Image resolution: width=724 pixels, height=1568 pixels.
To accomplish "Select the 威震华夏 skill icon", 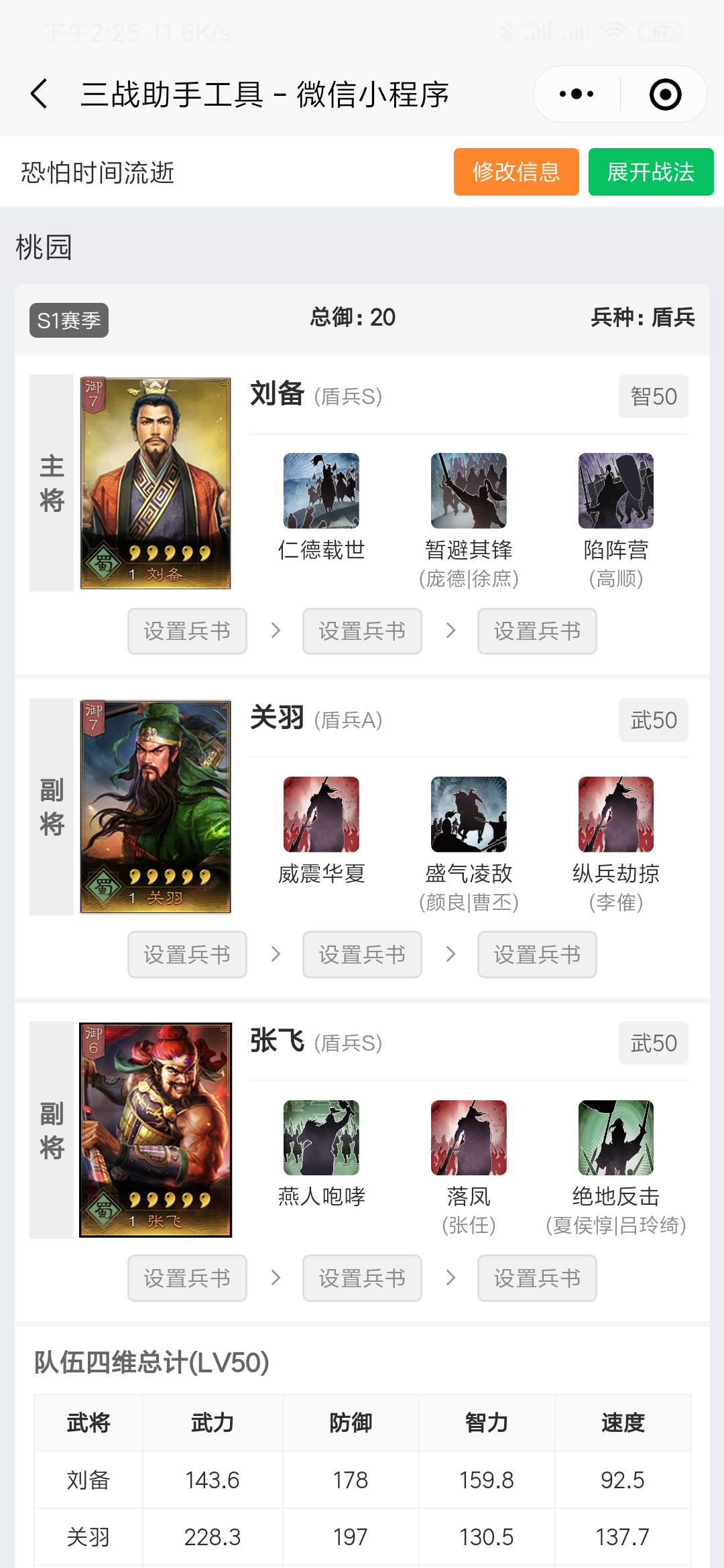I will click(321, 814).
